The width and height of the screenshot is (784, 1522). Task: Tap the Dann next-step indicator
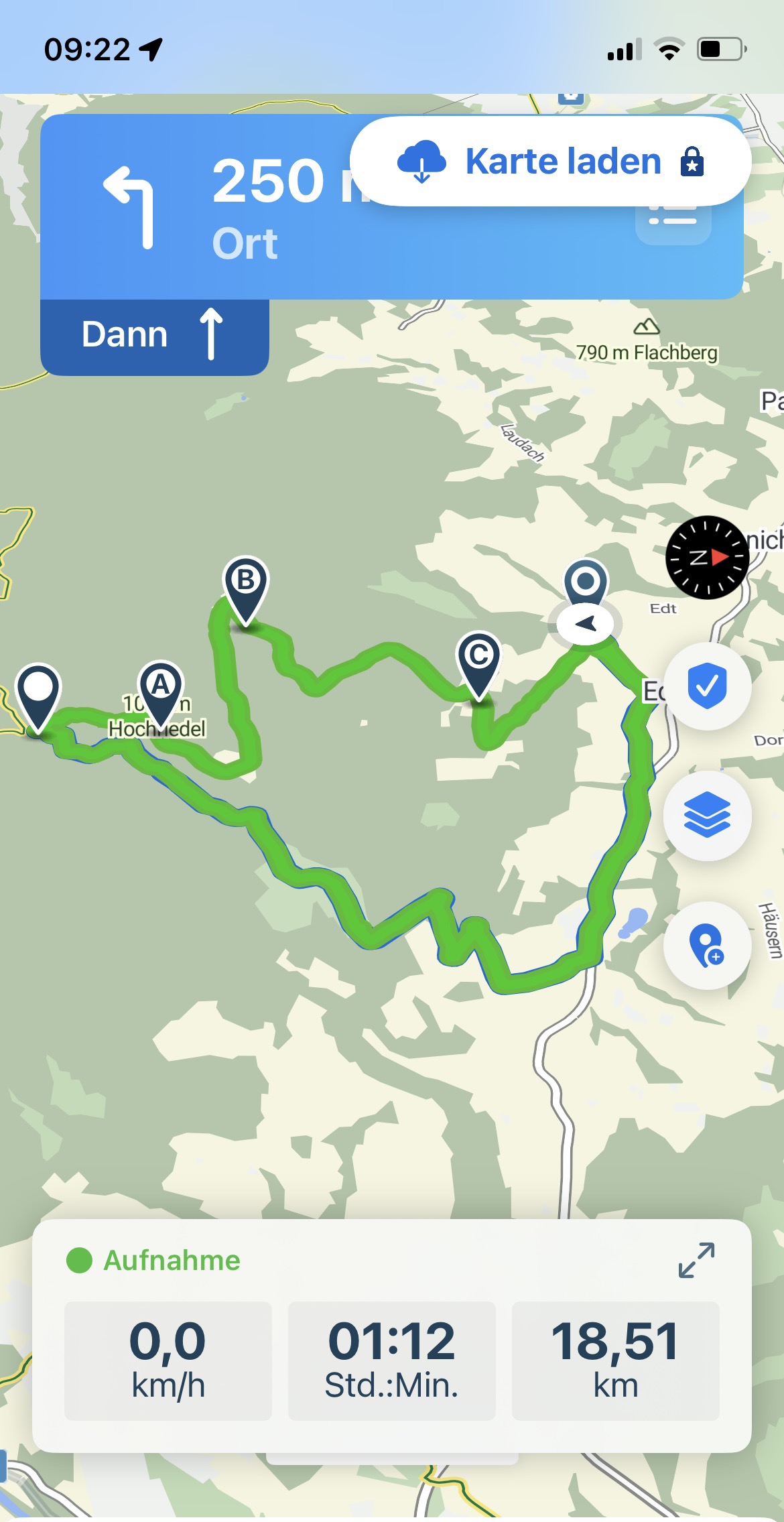tap(155, 336)
